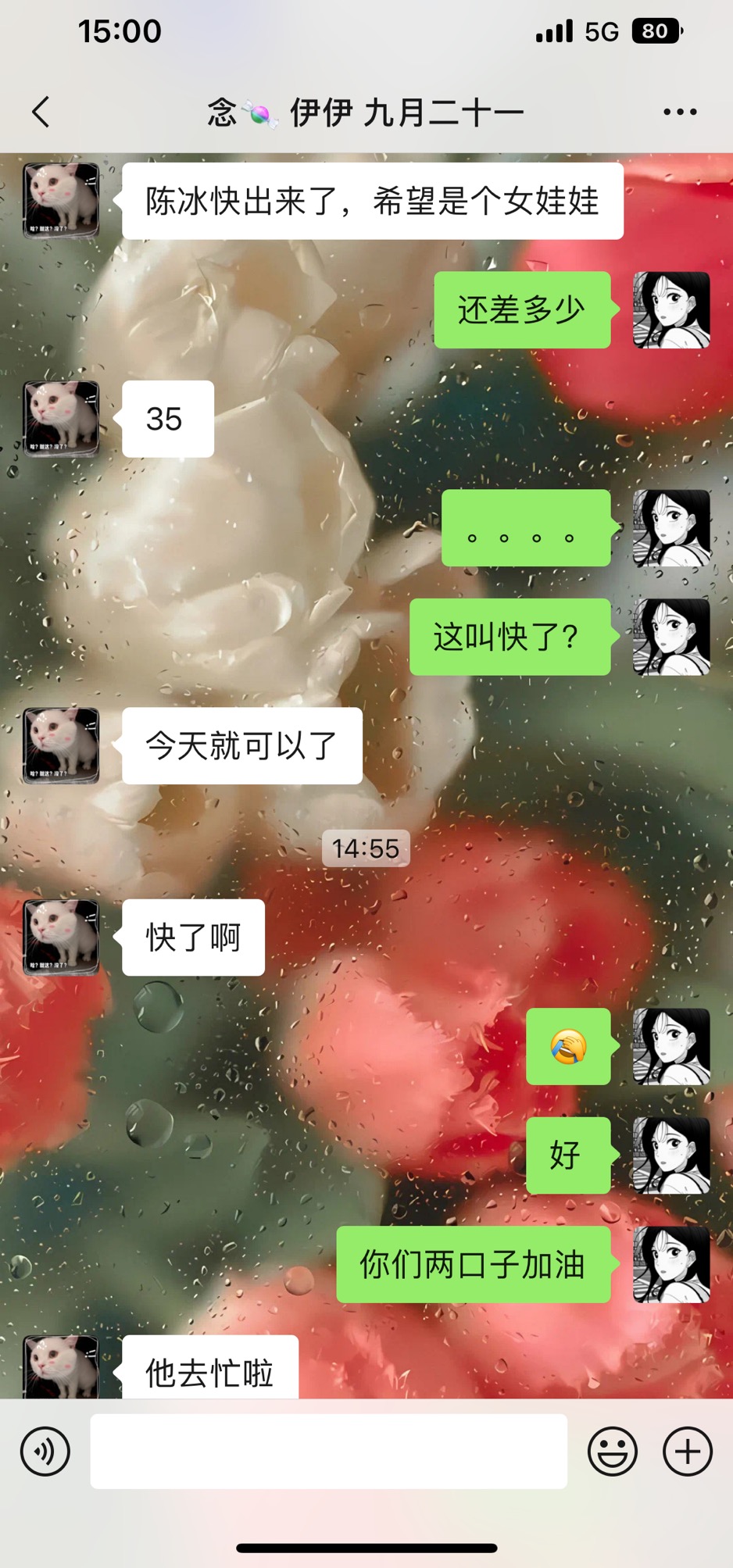
Task: Switch to voice message input
Action: coord(45,1452)
